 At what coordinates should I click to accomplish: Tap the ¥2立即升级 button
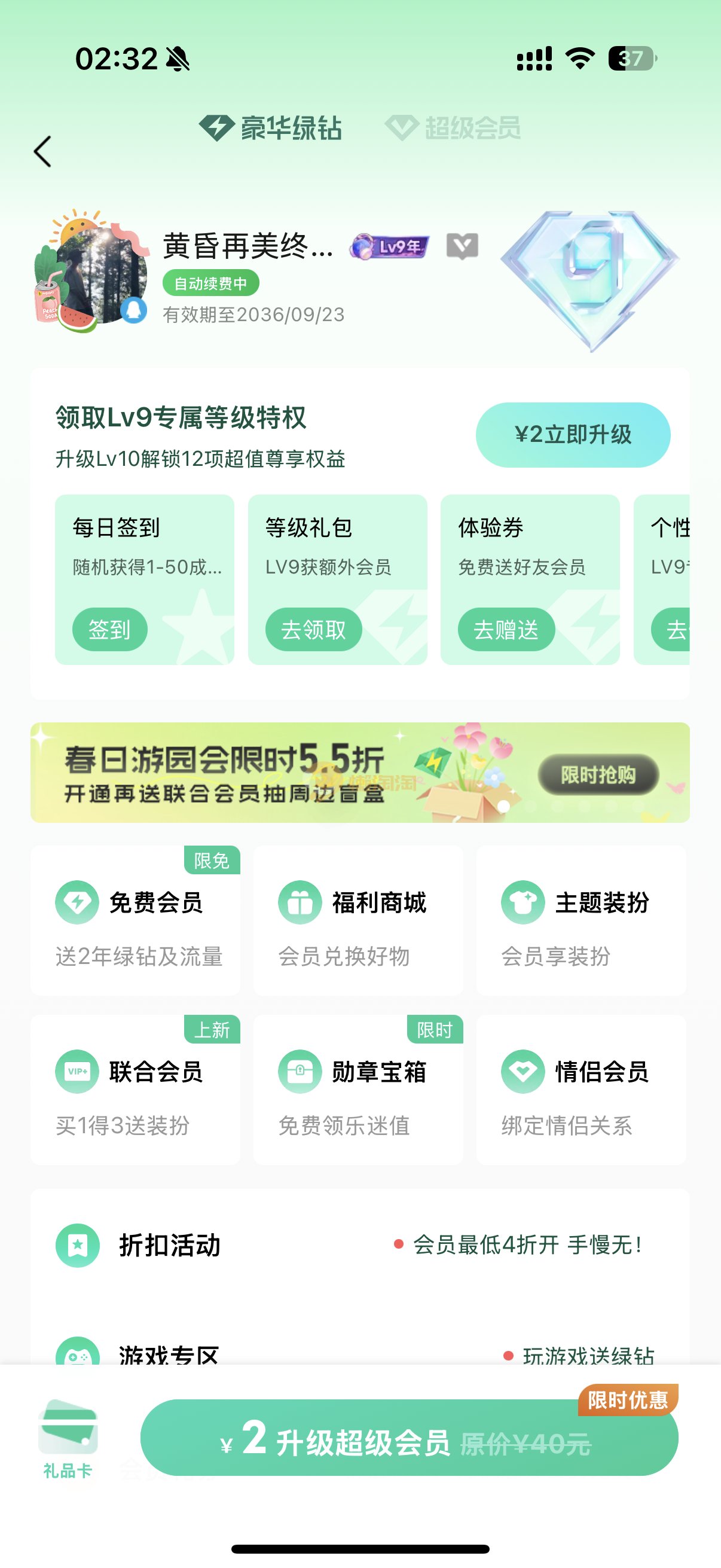(573, 435)
